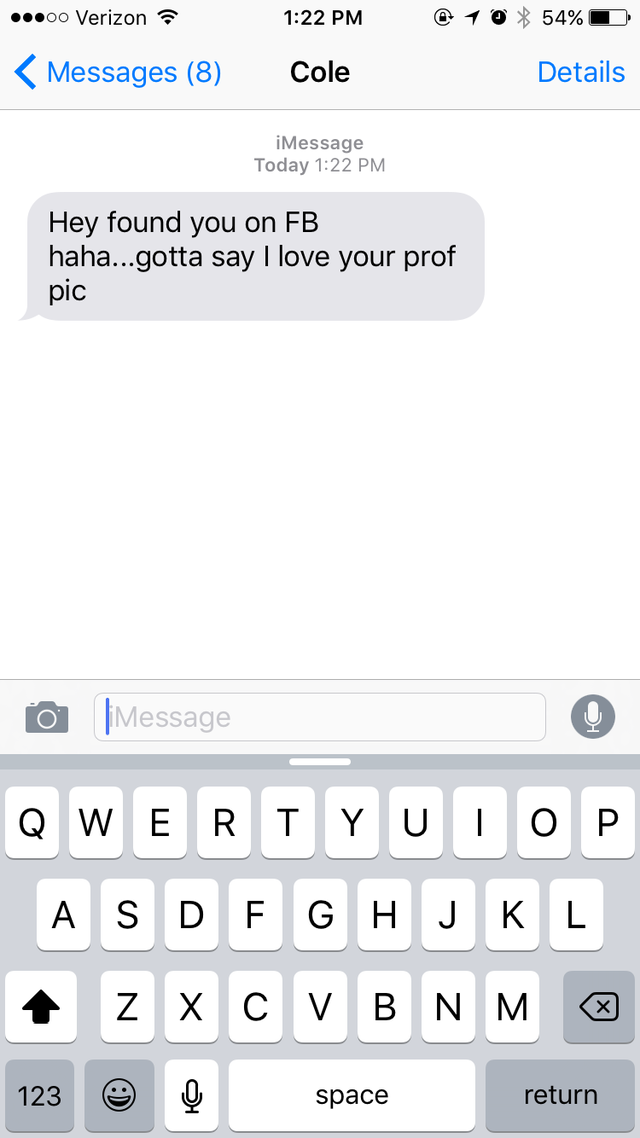The width and height of the screenshot is (640, 1138).
Task: Open Details for the chat with Cole
Action: click(580, 73)
